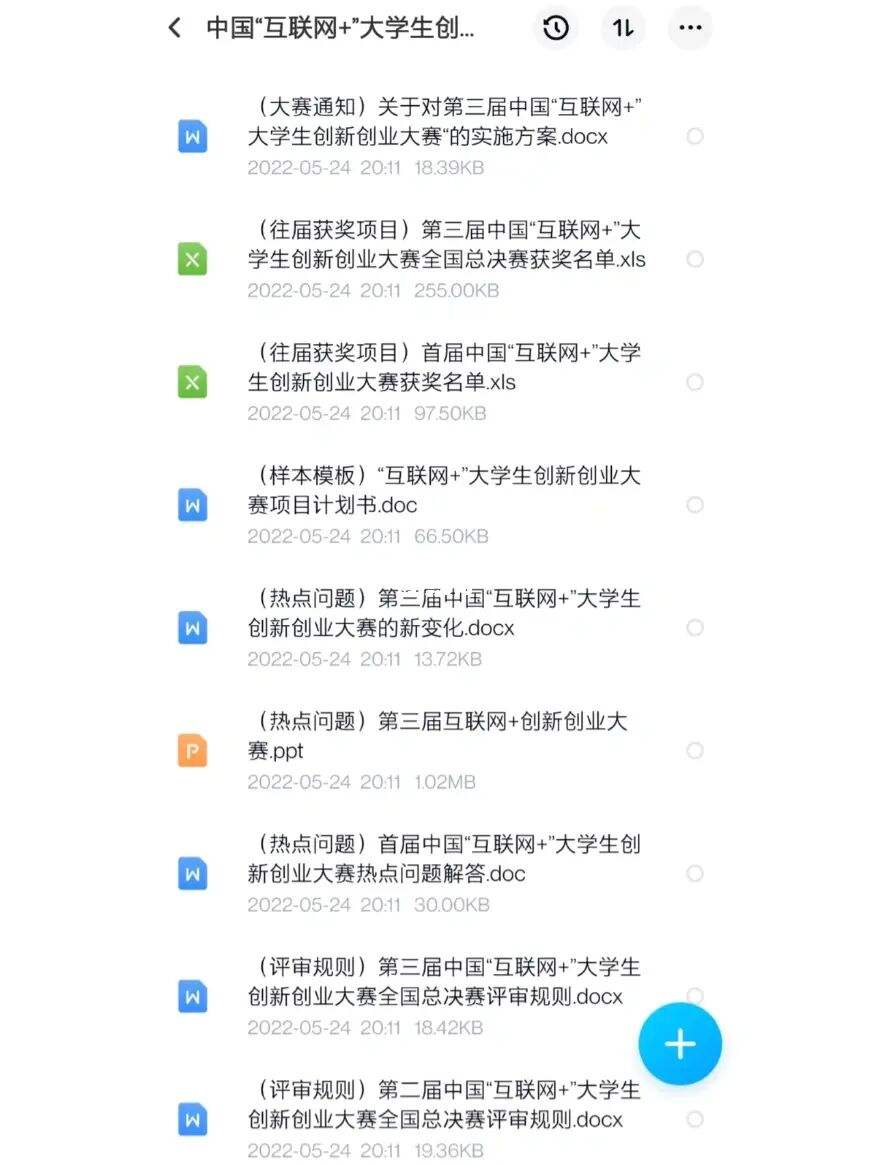Tap the blue plus floating action button
The width and height of the screenshot is (874, 1166).
pos(680,1043)
